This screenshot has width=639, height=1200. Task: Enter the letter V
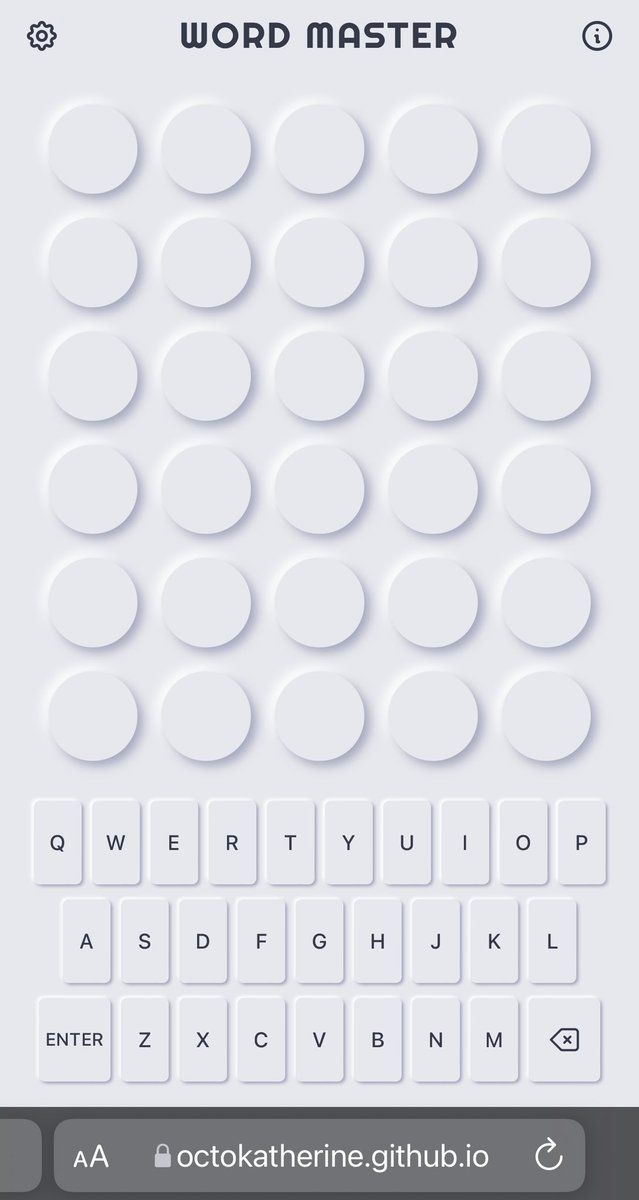click(319, 1039)
